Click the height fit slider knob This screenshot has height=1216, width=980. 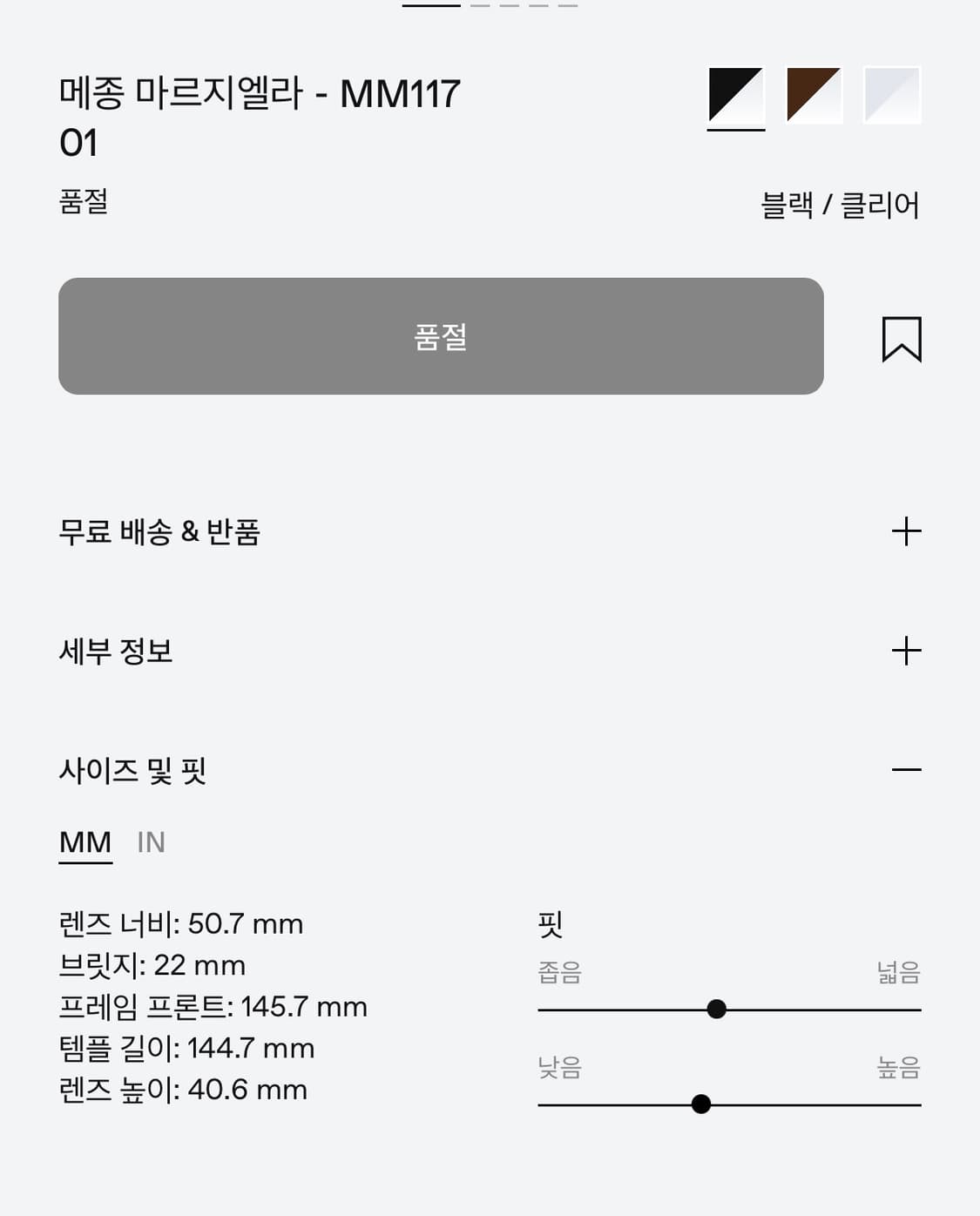[702, 1105]
